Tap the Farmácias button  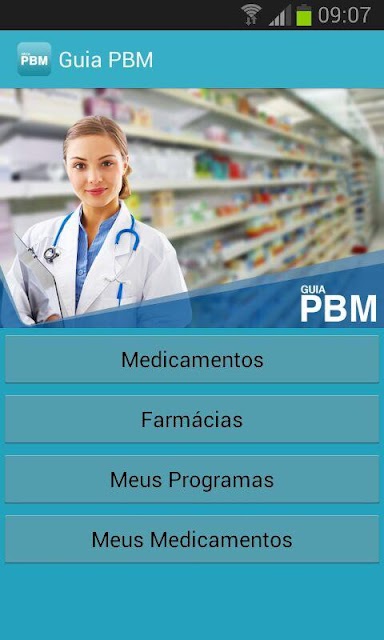(x=192, y=419)
